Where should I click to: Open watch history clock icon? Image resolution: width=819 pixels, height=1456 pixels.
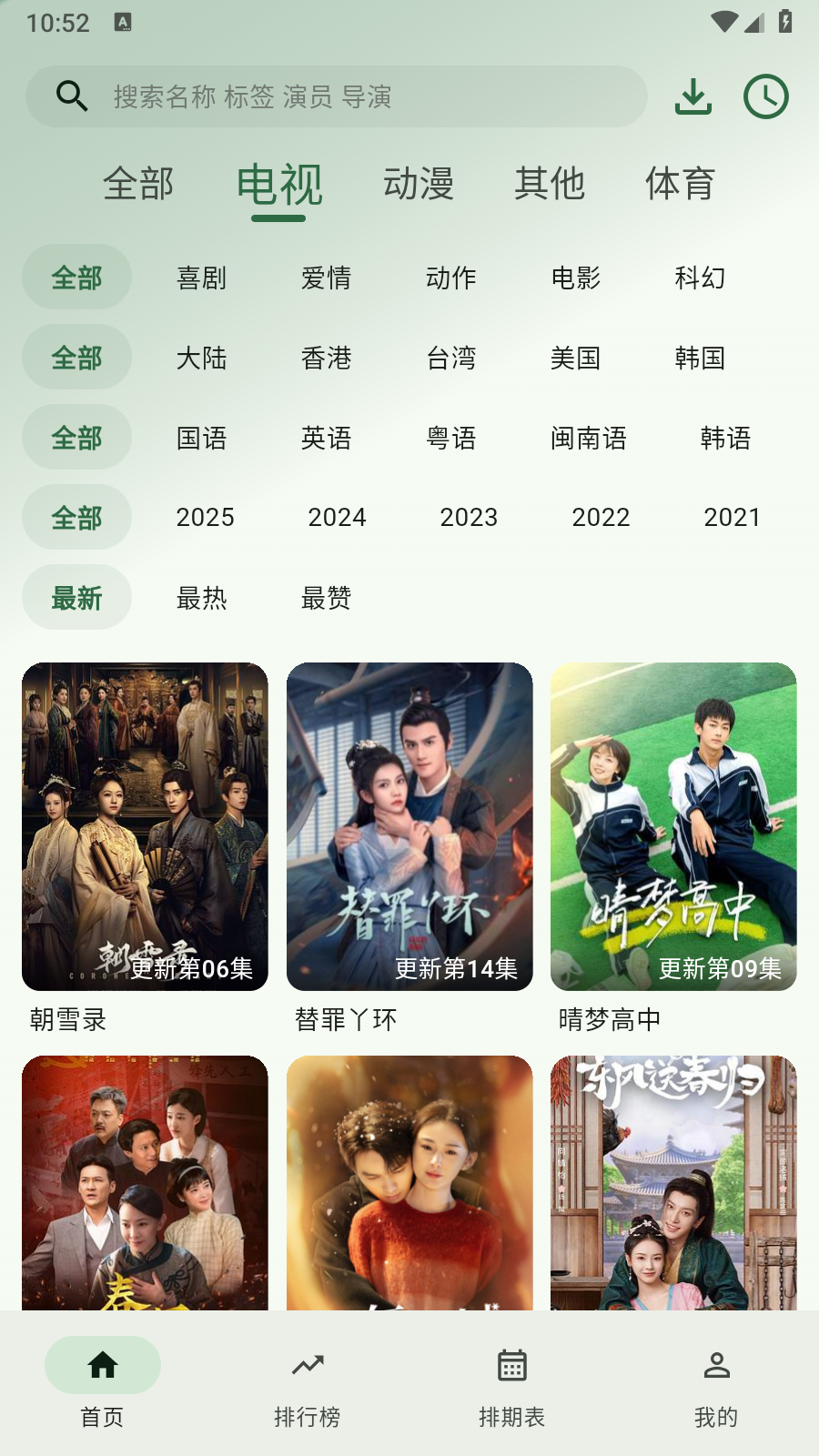point(765,96)
